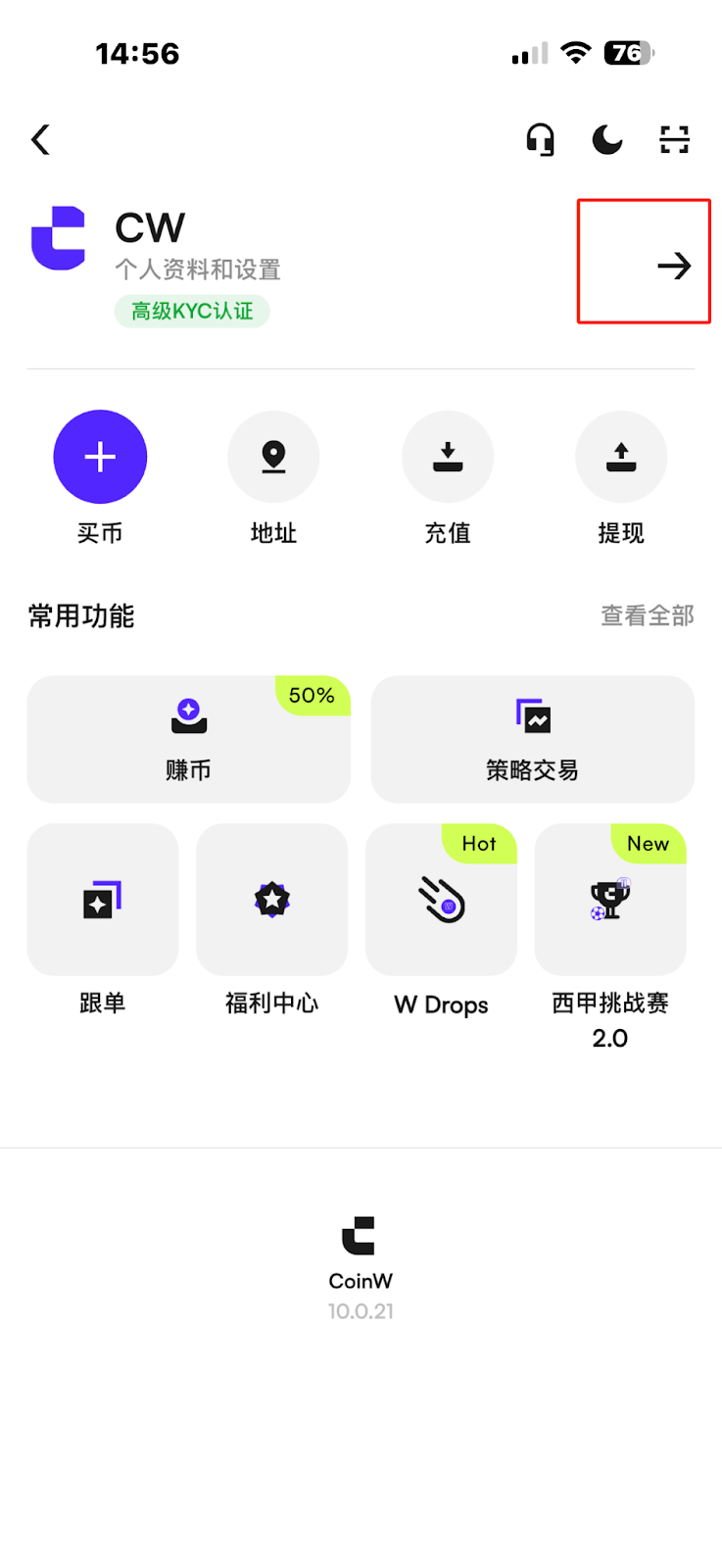Go back using the top-left arrow
Image resolution: width=722 pixels, height=1568 pixels.
pyautogui.click(x=40, y=140)
